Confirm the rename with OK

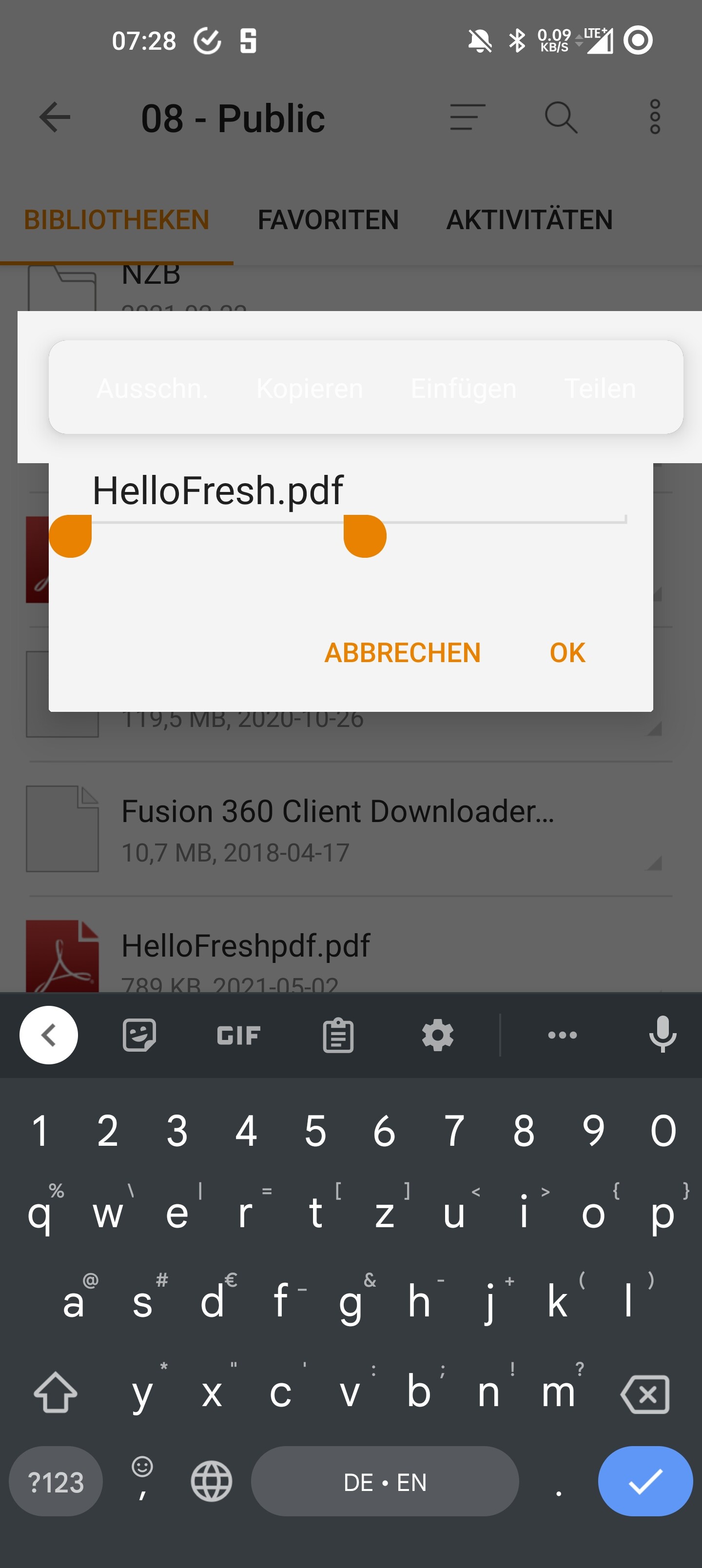tap(567, 652)
